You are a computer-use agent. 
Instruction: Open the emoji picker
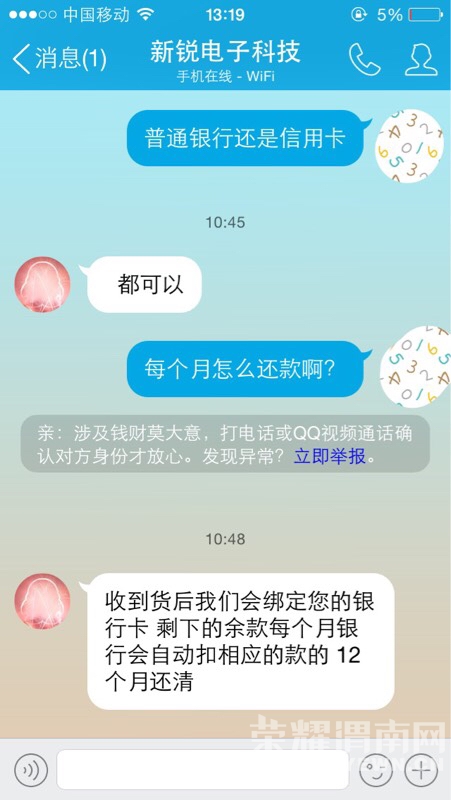[x=376, y=770]
